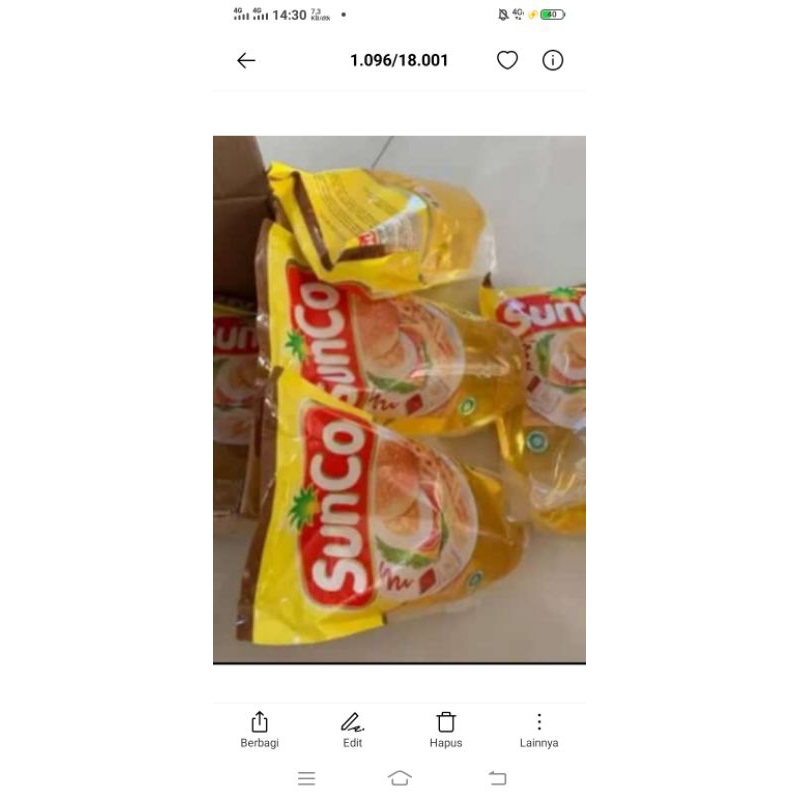Screen dimensions: 800x800
Task: Open the Lainnya more options
Action: pyautogui.click(x=539, y=729)
